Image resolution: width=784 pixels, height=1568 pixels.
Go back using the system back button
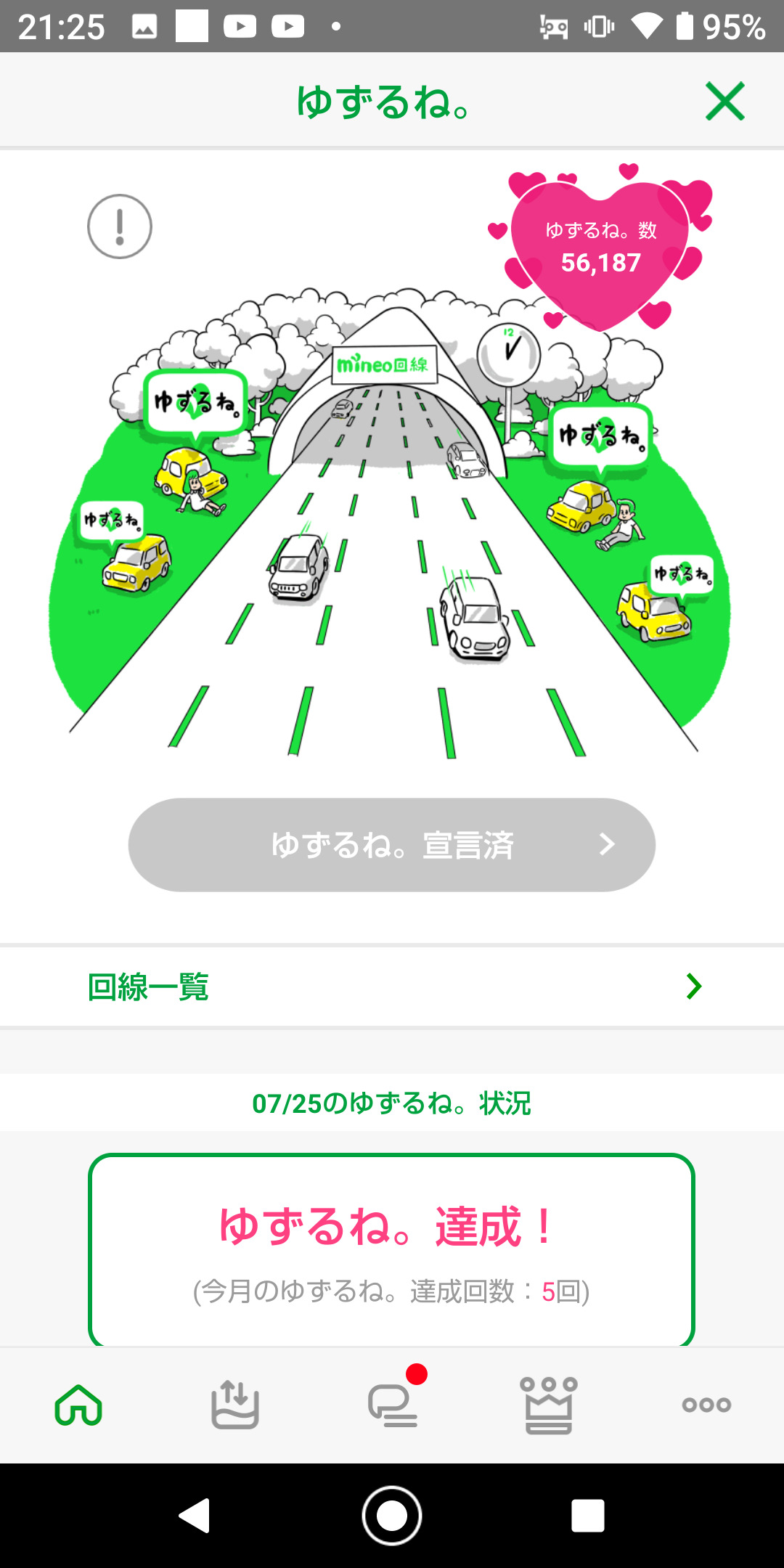195,1516
